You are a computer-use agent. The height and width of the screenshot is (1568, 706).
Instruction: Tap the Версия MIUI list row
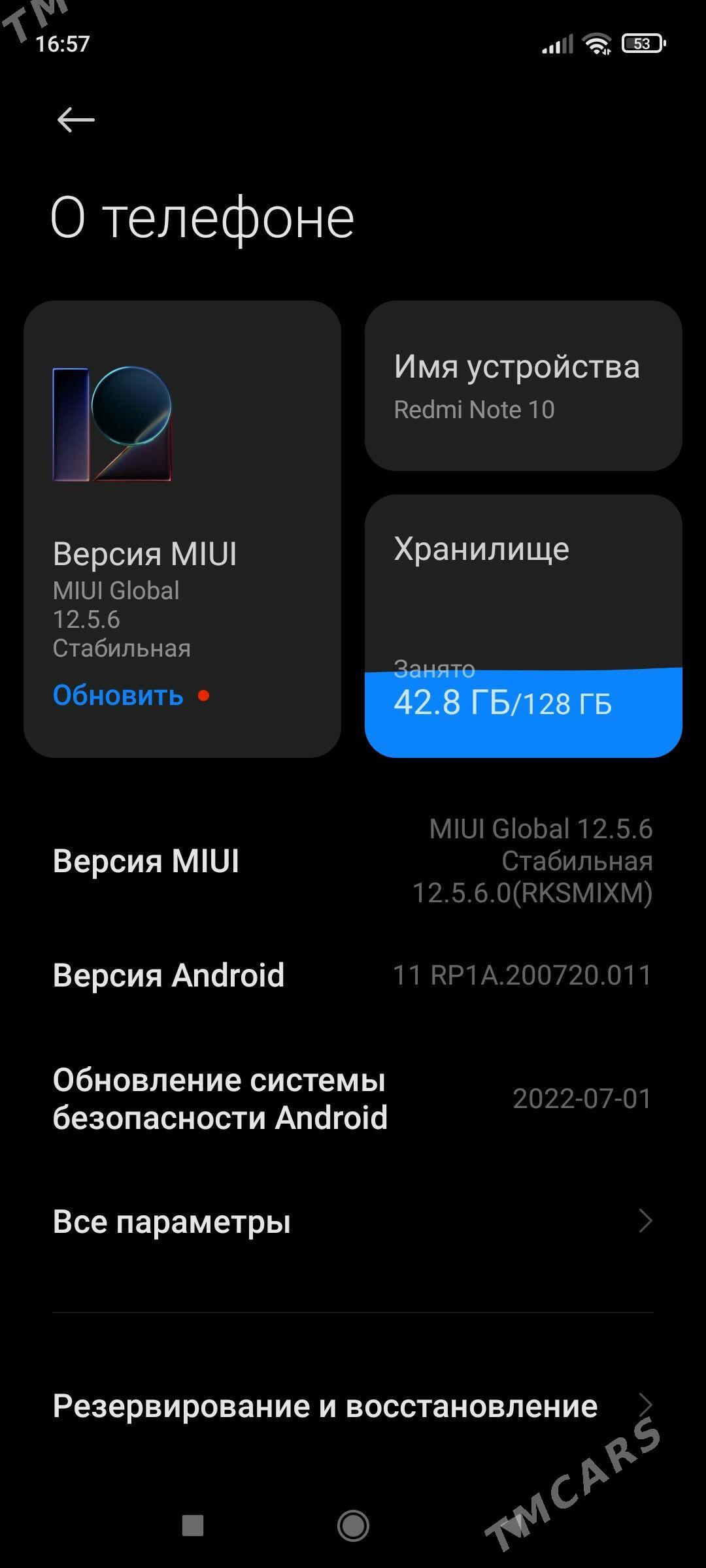click(353, 860)
